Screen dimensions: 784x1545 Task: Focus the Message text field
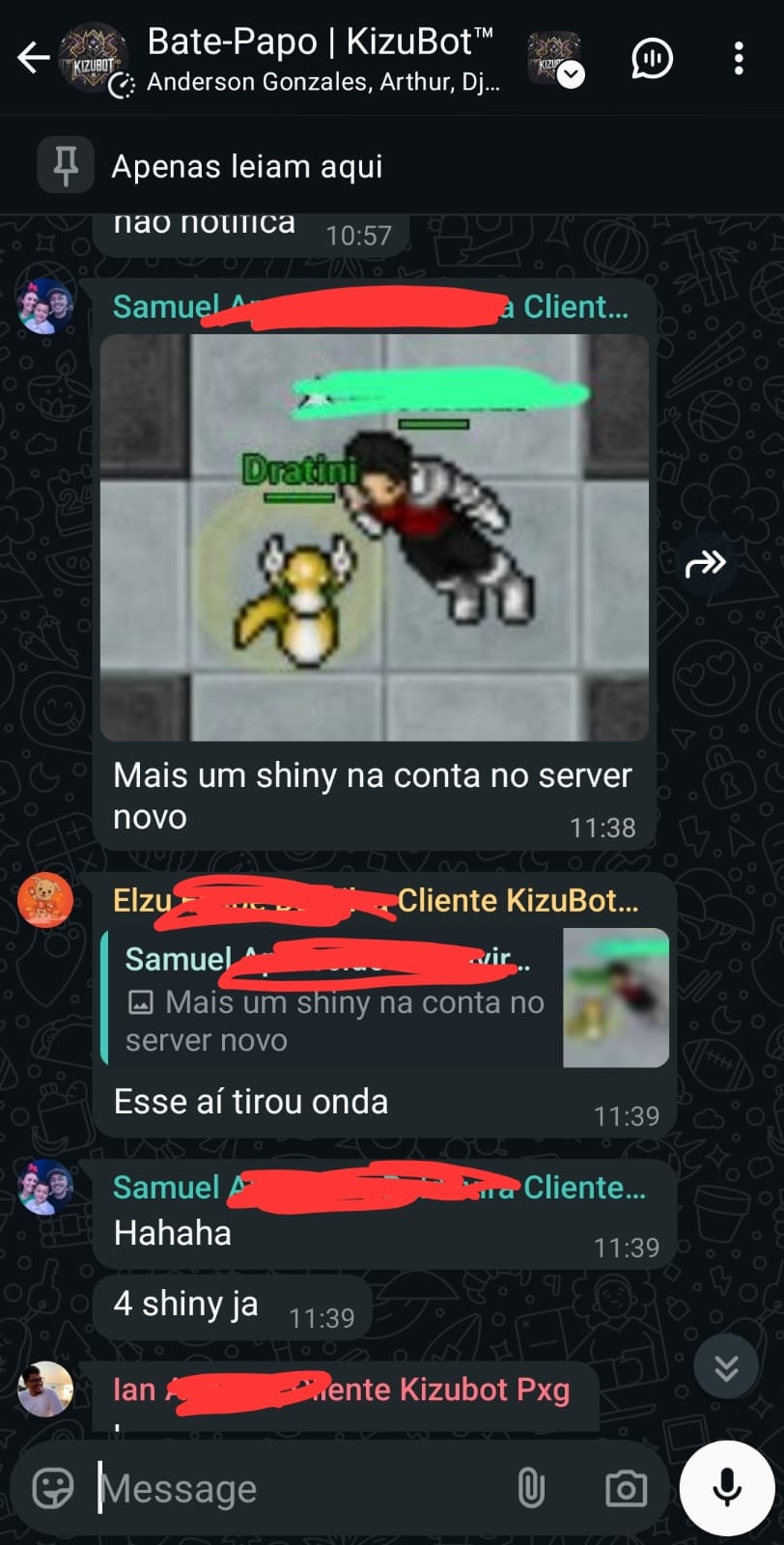299,1488
